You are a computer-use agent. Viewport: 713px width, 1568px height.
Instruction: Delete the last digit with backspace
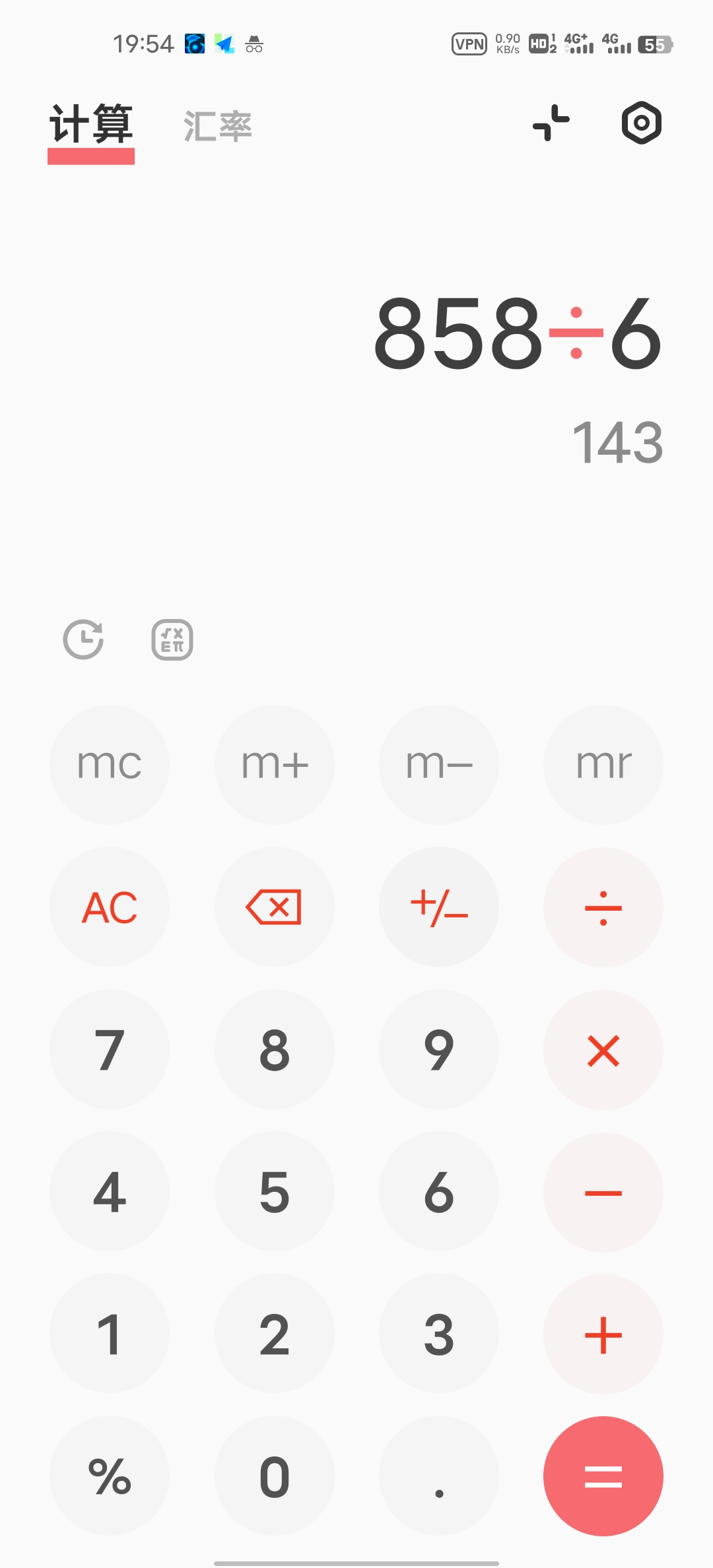275,907
